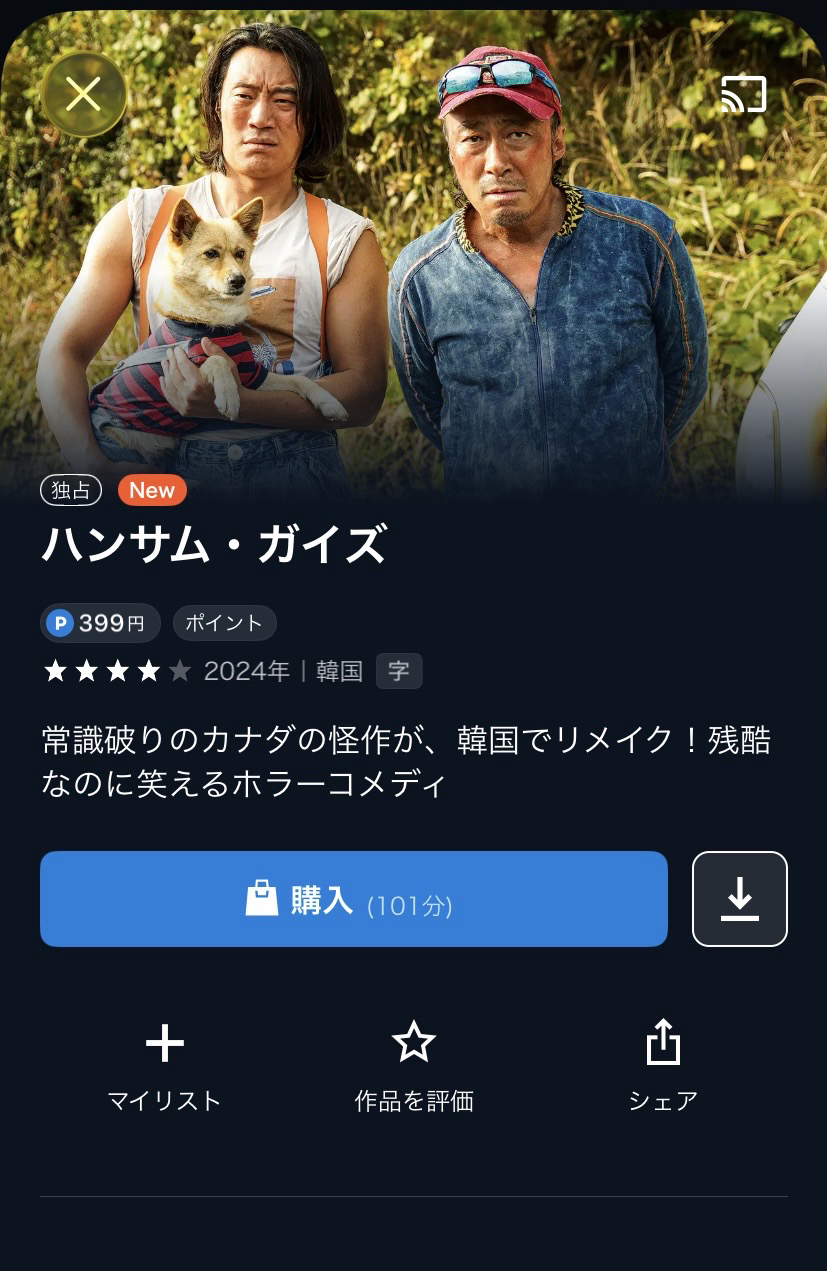Share this movie via シェア

pos(663,1065)
